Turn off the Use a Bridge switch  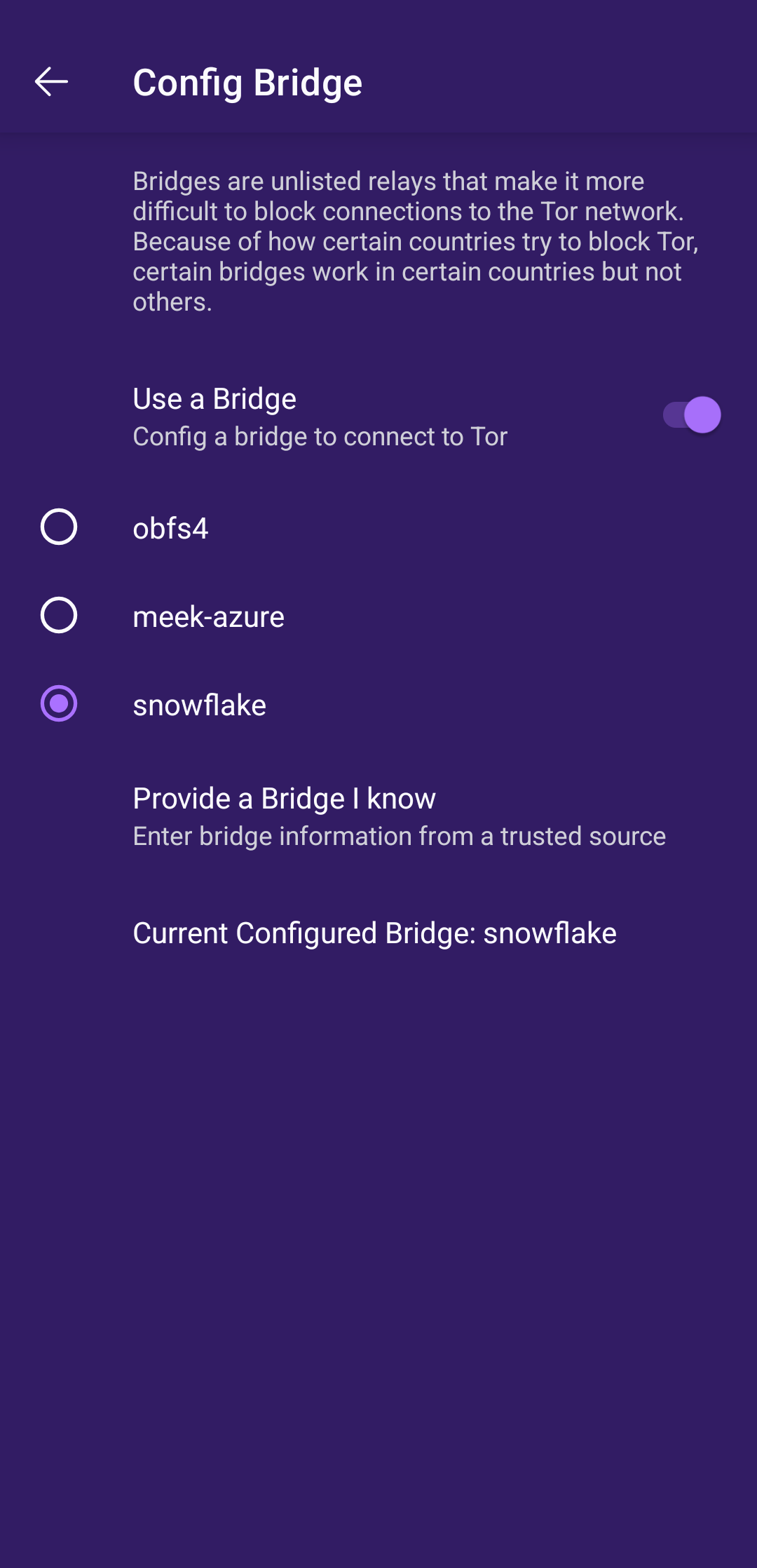click(x=692, y=415)
